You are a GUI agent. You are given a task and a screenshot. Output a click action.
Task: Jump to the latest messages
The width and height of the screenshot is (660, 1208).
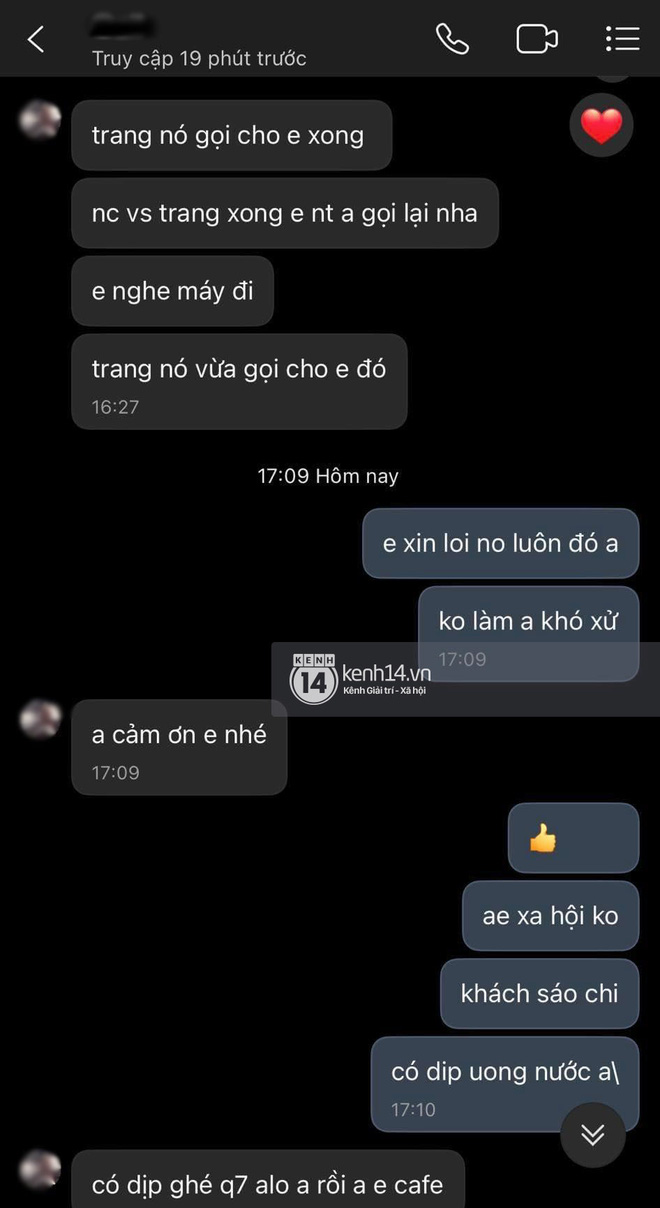point(593,1134)
